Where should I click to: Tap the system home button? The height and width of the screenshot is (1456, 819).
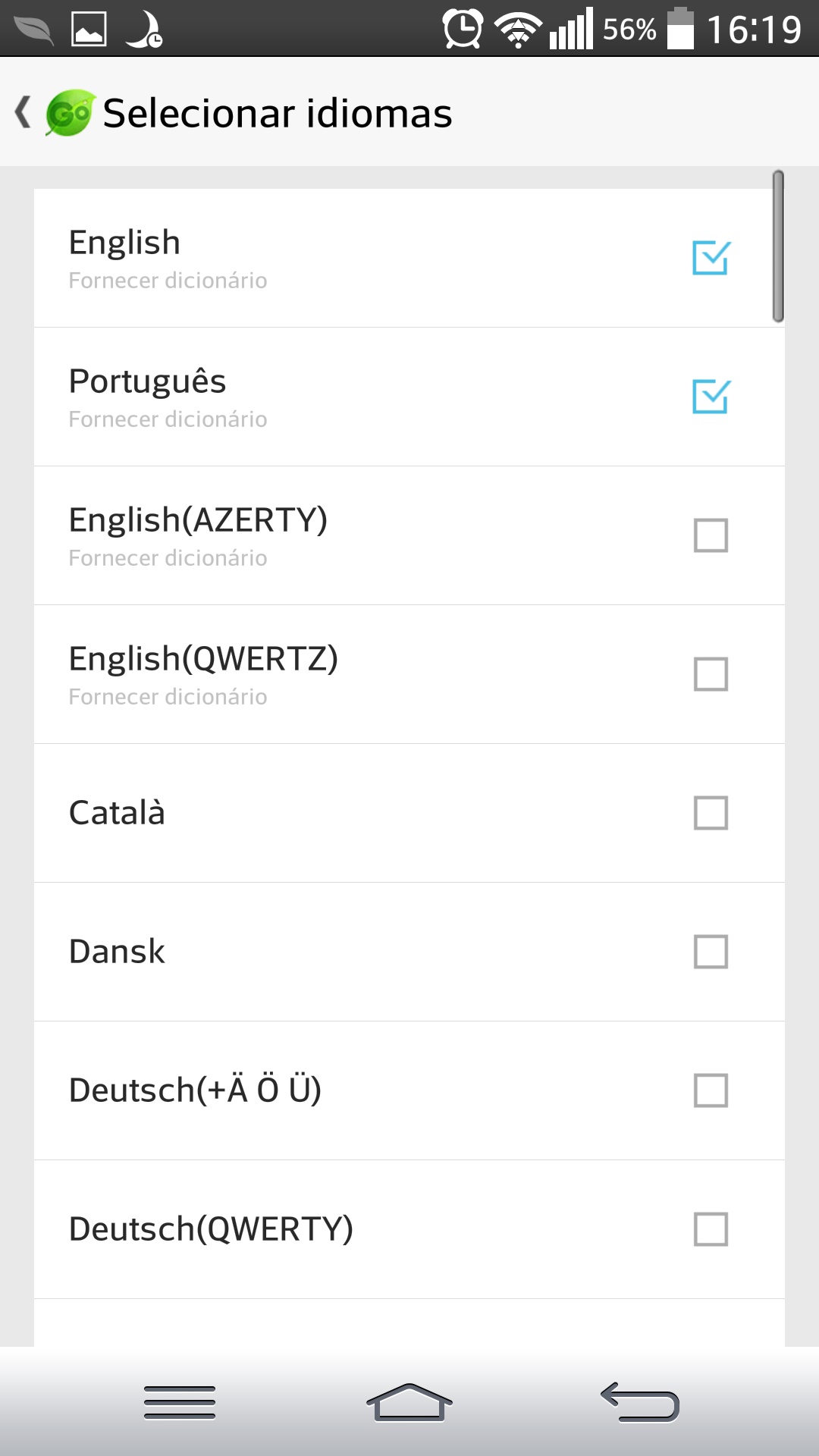pos(409,1402)
